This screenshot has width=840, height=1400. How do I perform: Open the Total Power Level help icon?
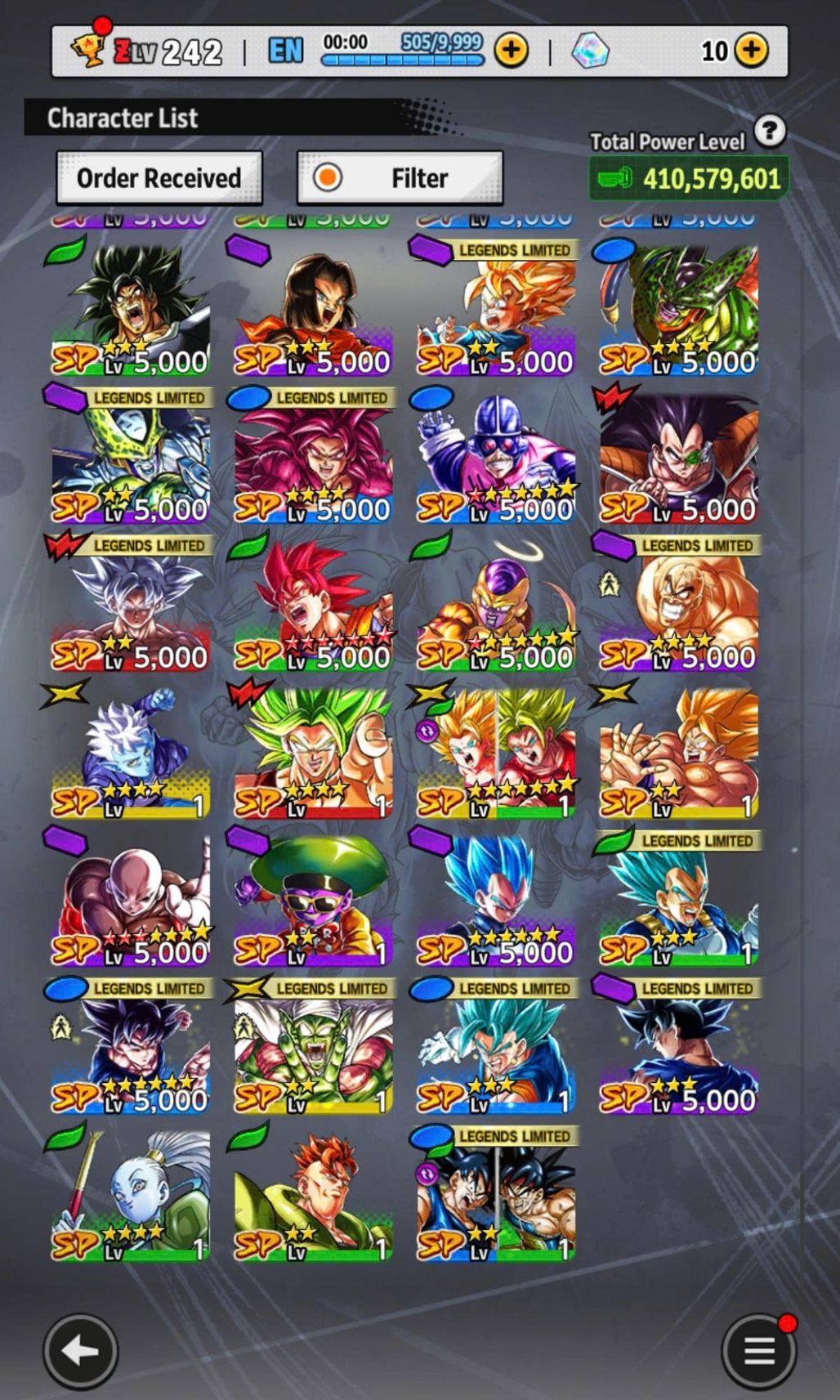click(x=770, y=131)
